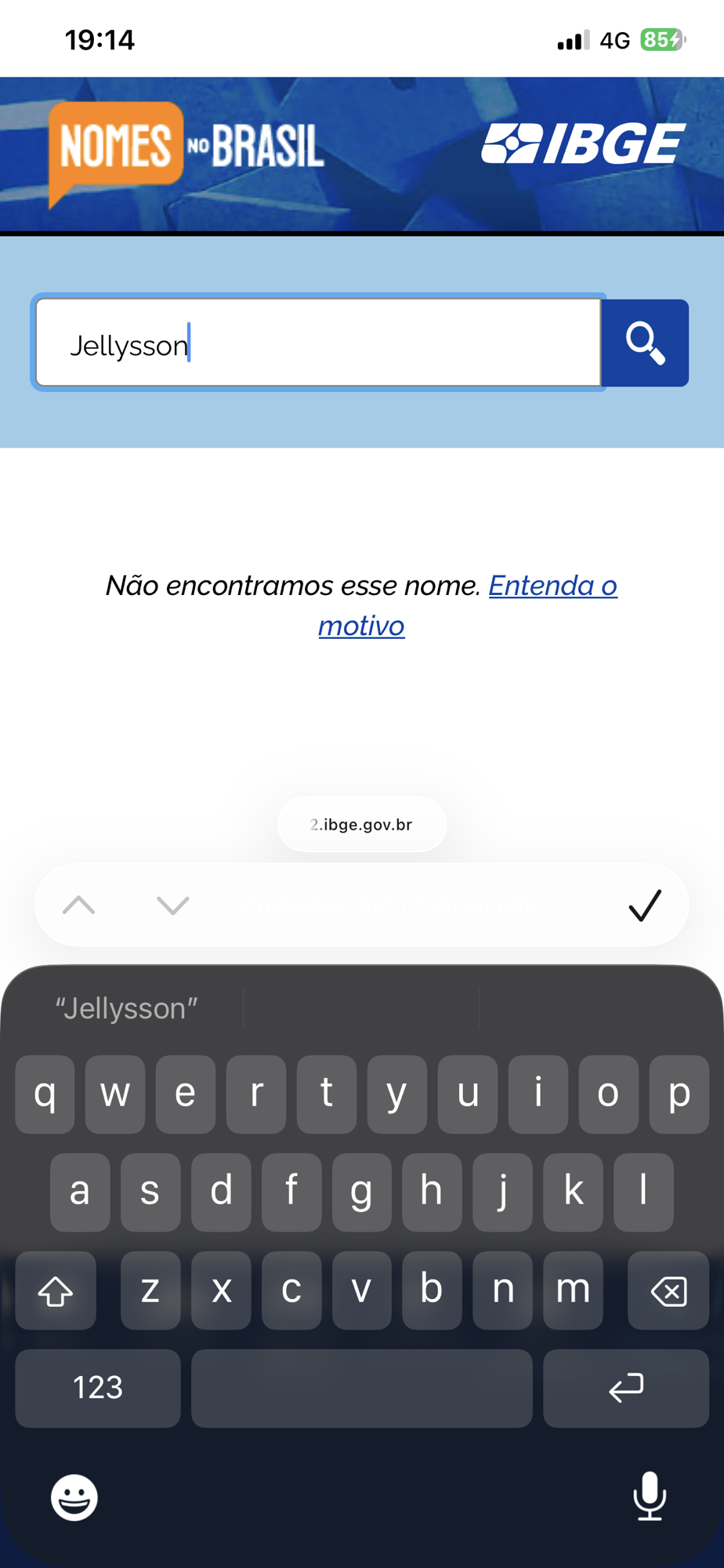Open the emoji keyboard

pos(74,1497)
